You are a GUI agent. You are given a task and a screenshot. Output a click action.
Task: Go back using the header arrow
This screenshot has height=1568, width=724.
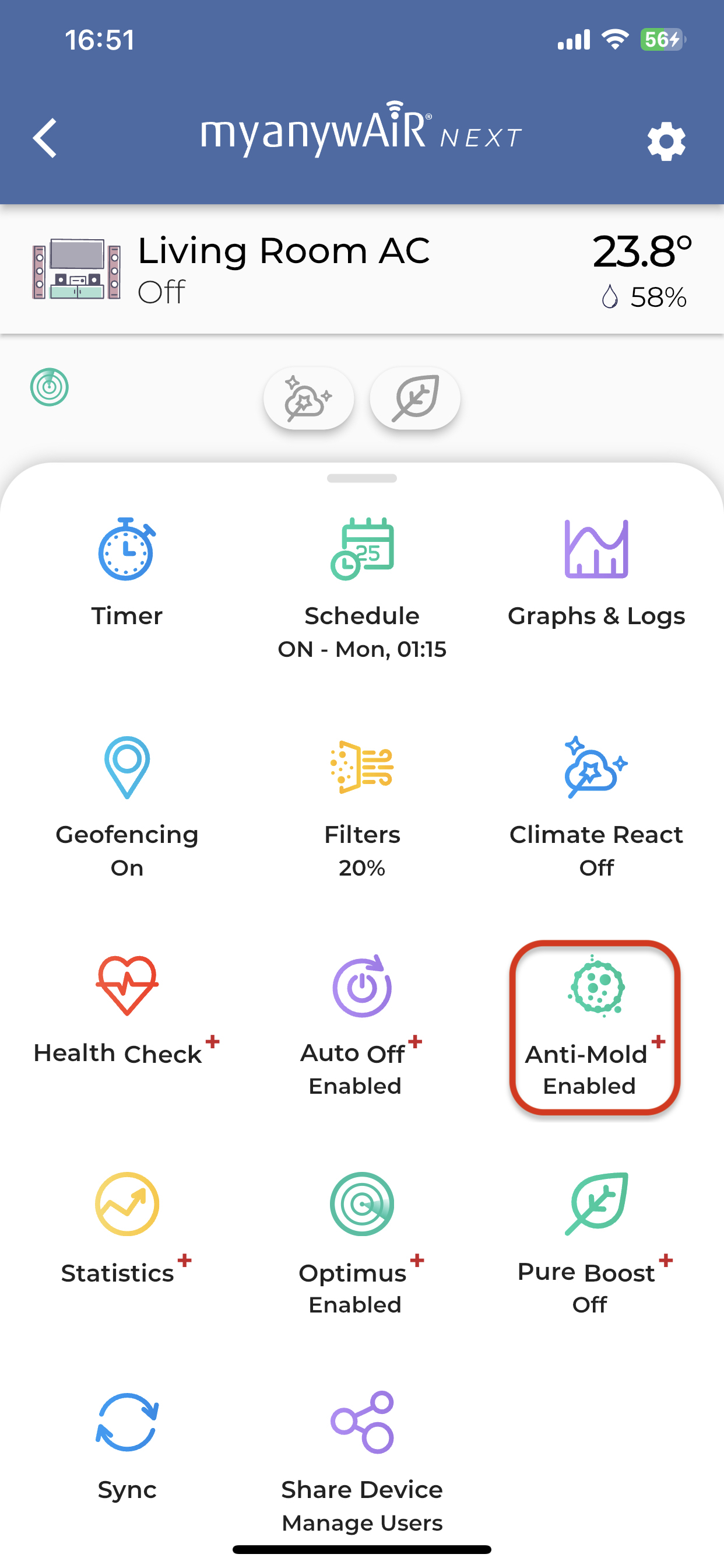coord(45,138)
